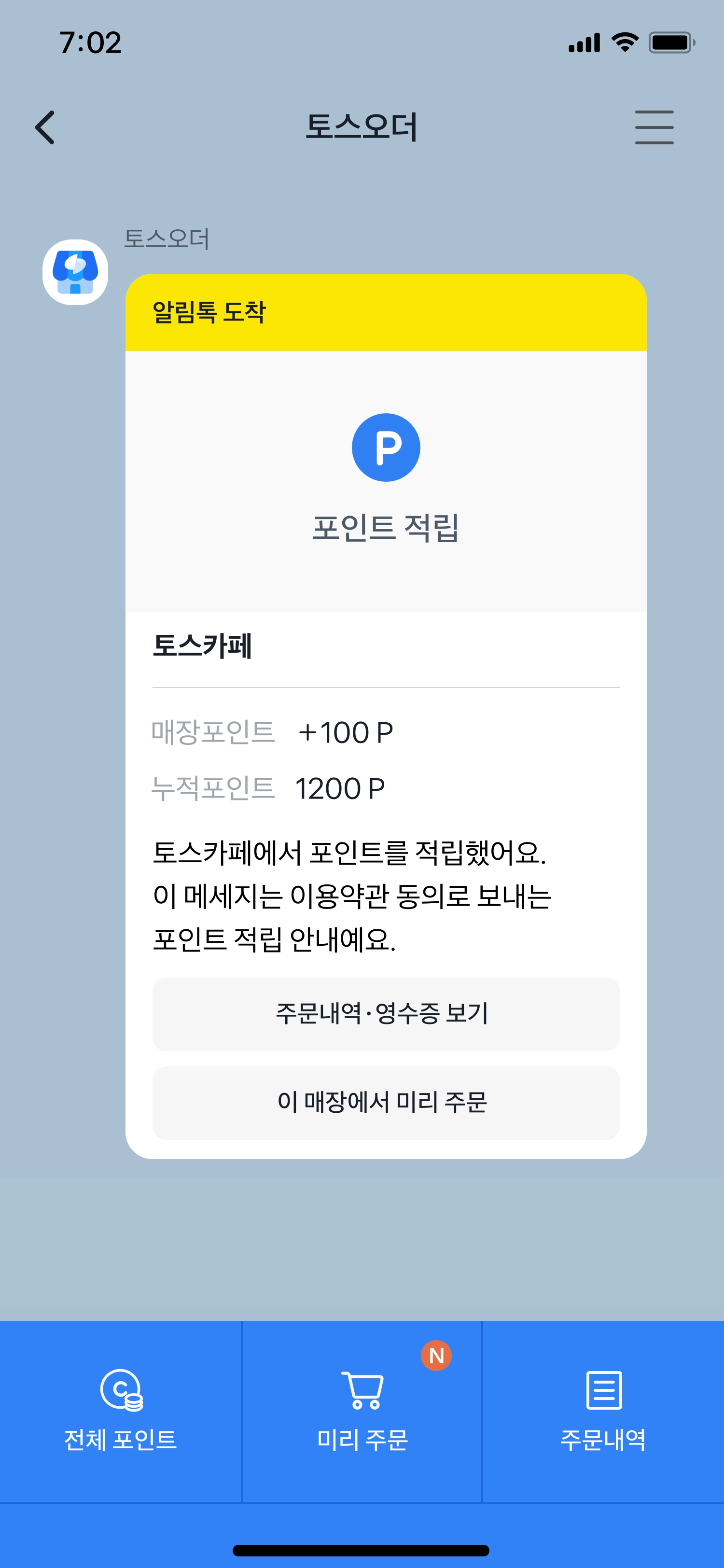Open 전체 포인트 tab
This screenshot has width=724, height=1568.
pos(121,1411)
